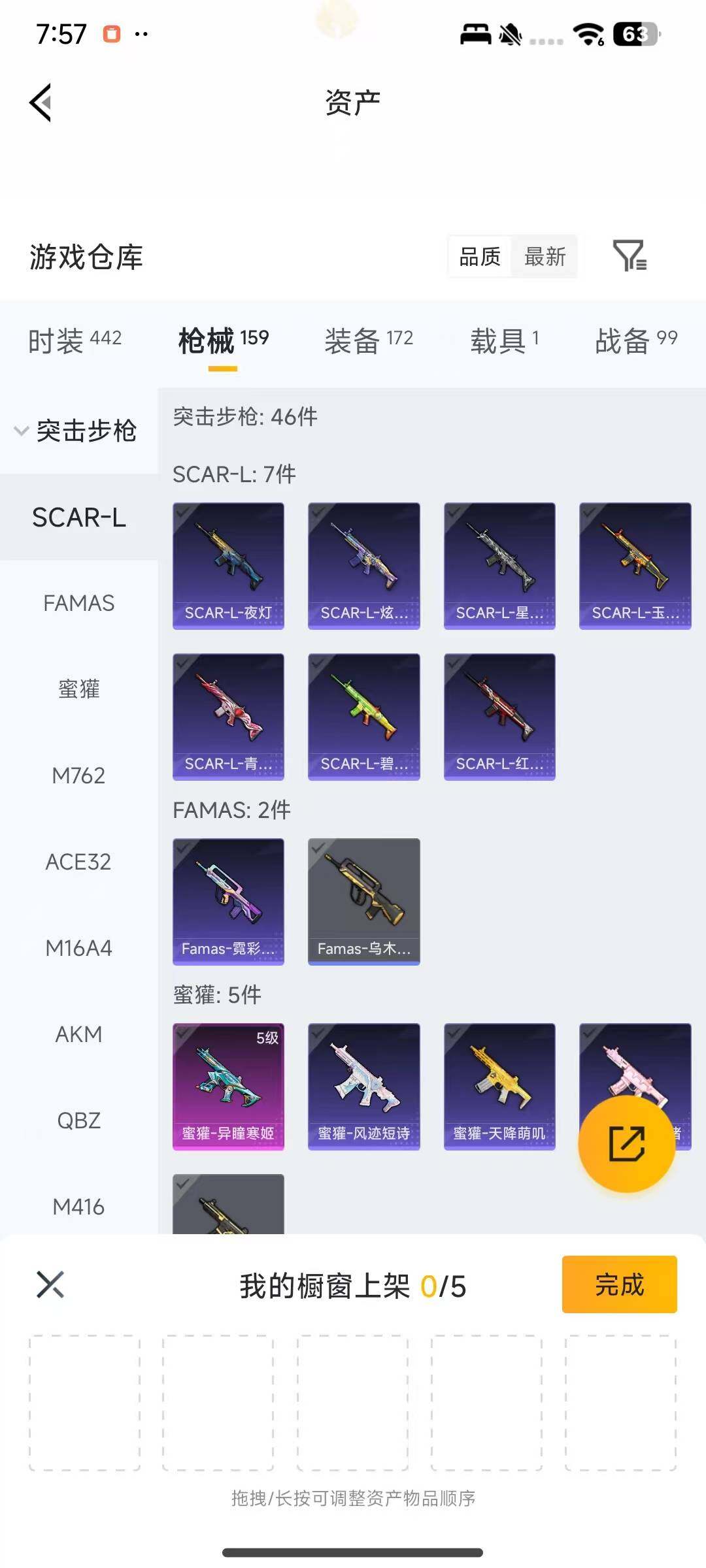The image size is (706, 1568).
Task: Open the filter icon beside sorting options
Action: coord(630,255)
